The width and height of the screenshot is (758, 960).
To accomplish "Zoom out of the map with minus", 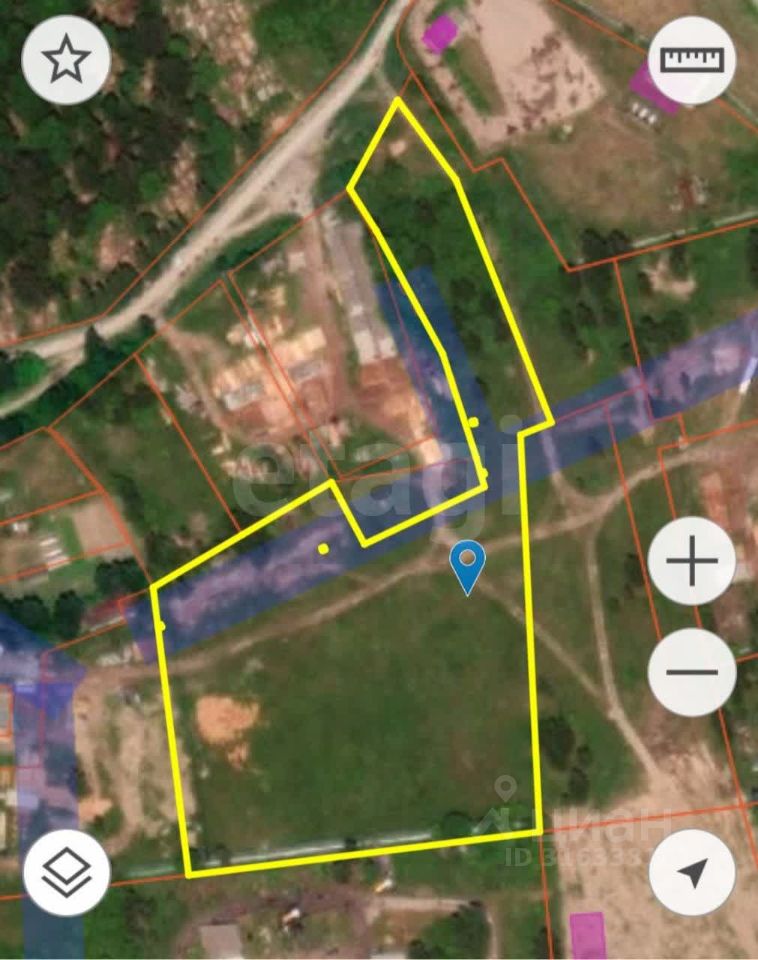I will (x=692, y=672).
